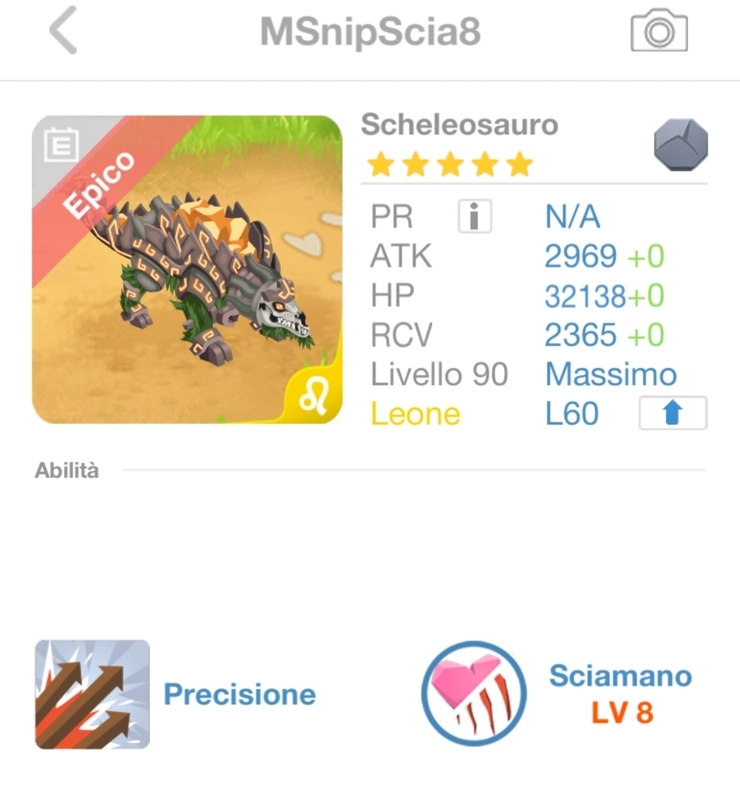Open the PR info icon
This screenshot has height=800, width=740.
(x=475, y=216)
